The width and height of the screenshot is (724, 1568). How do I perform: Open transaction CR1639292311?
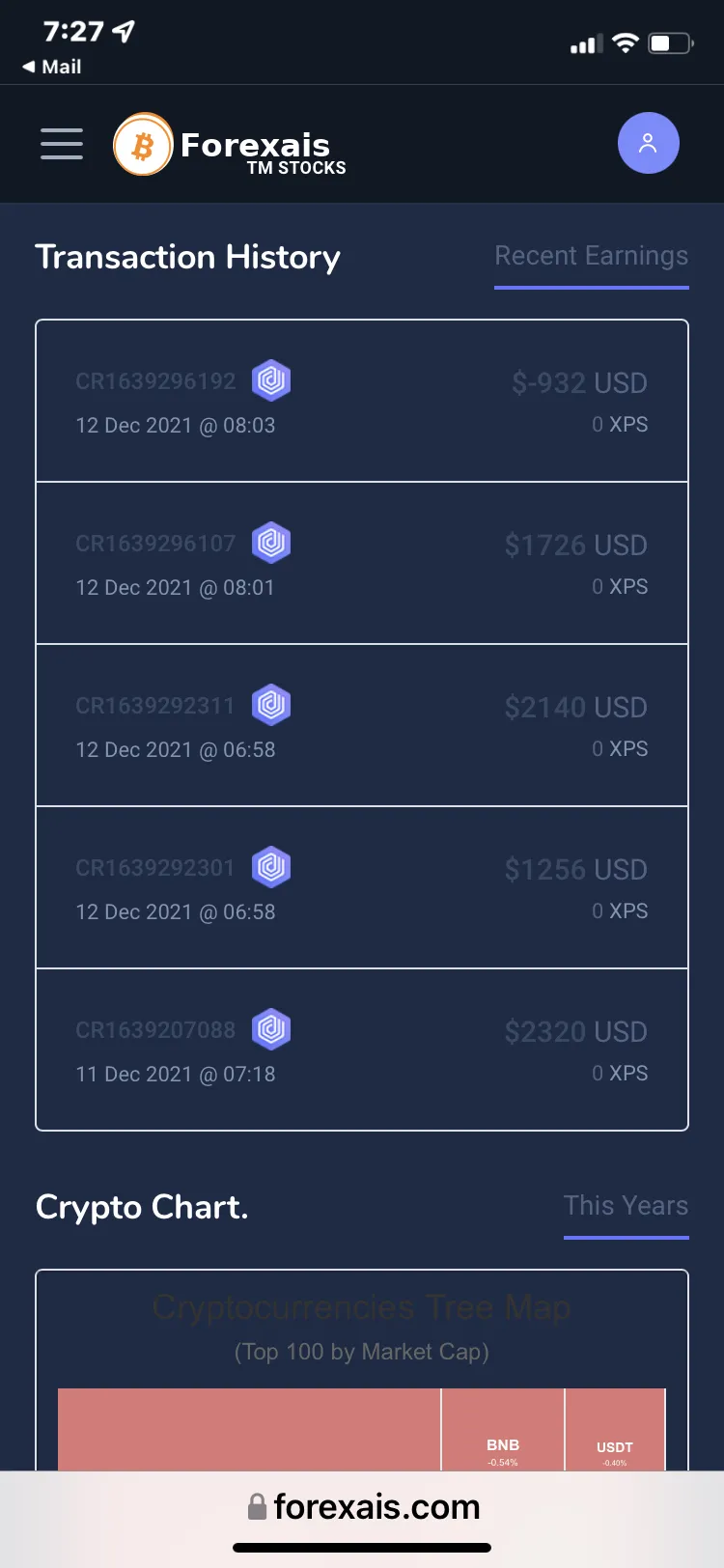(362, 725)
